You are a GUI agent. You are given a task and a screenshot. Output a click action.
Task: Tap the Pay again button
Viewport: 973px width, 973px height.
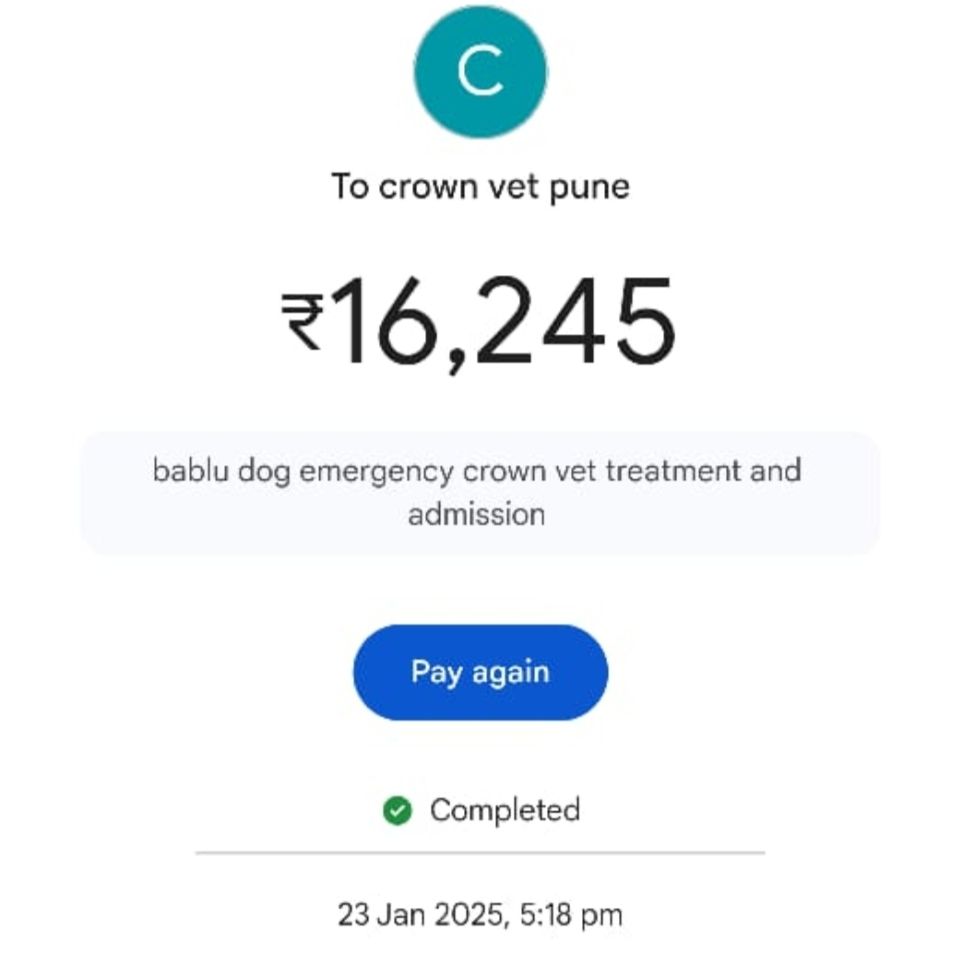480,672
